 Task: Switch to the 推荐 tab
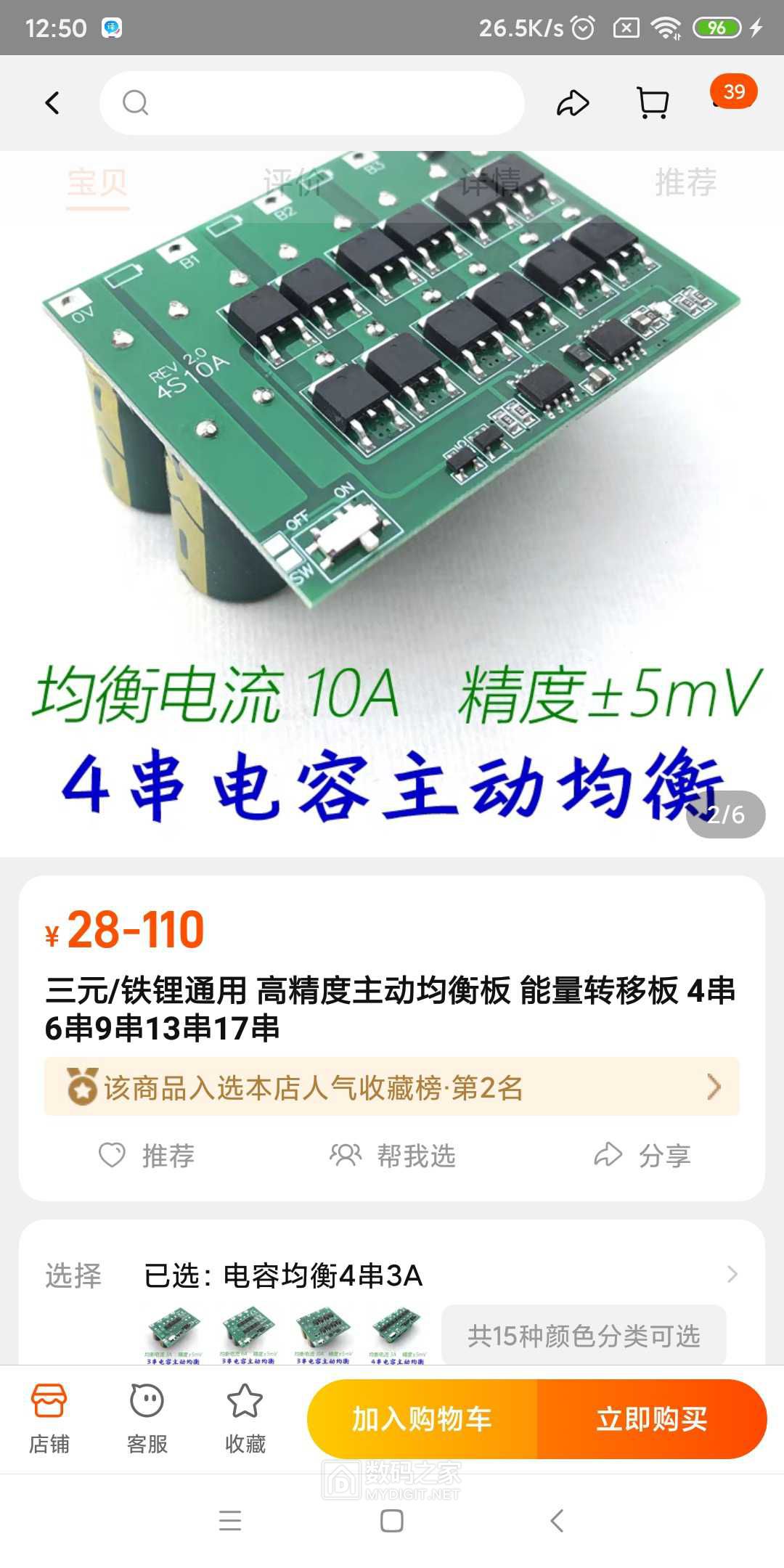point(685,183)
